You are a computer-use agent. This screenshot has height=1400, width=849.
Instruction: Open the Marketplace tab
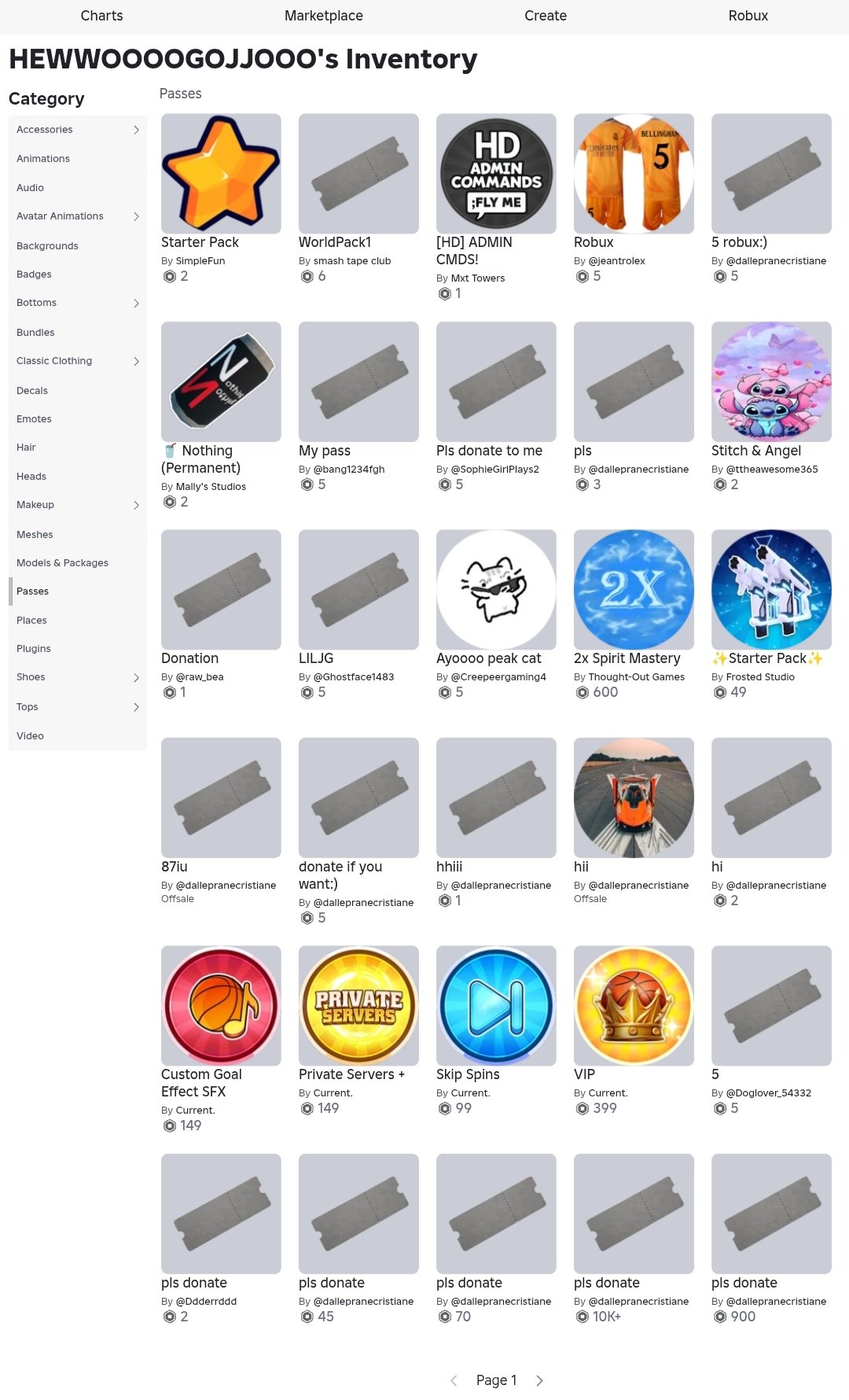tap(323, 16)
